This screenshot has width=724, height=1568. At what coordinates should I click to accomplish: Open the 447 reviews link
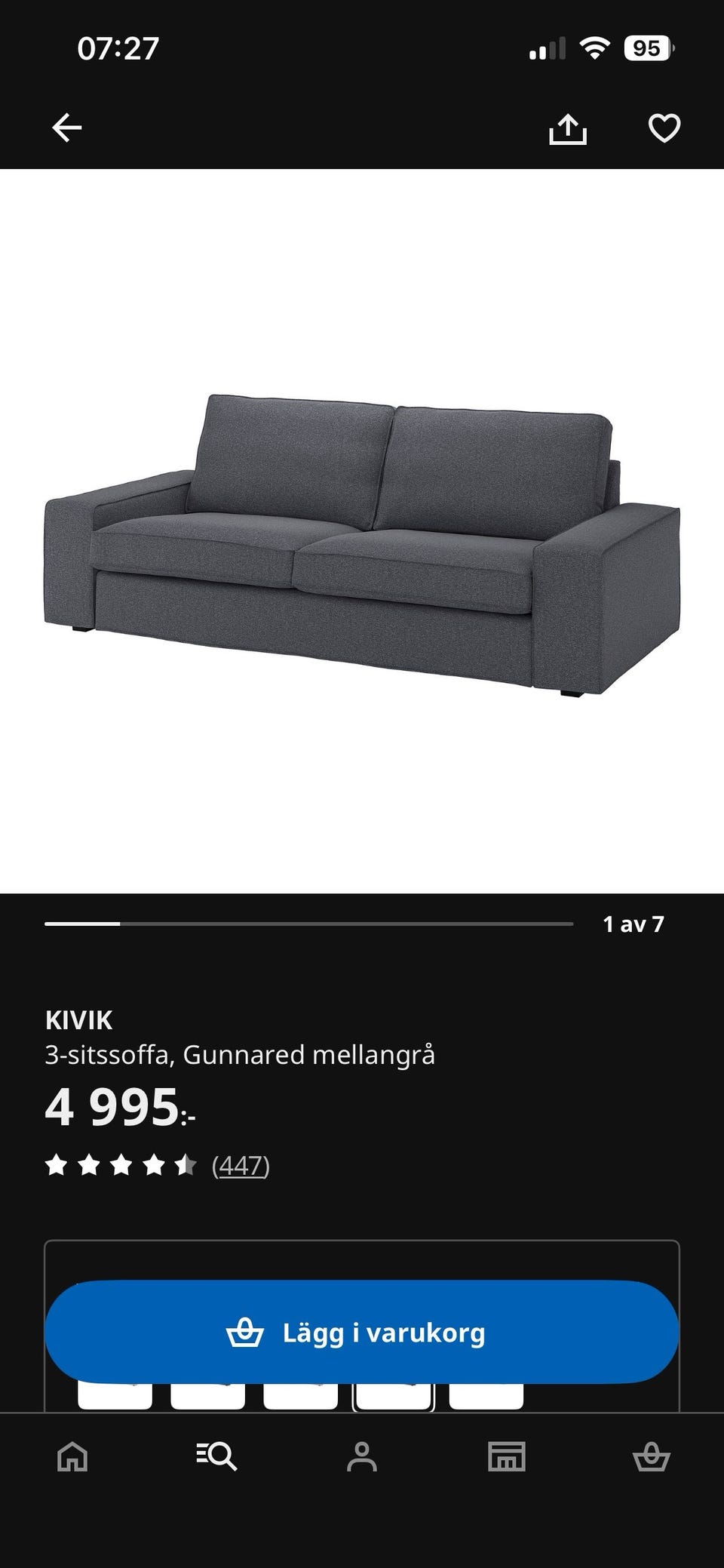[x=241, y=1166]
